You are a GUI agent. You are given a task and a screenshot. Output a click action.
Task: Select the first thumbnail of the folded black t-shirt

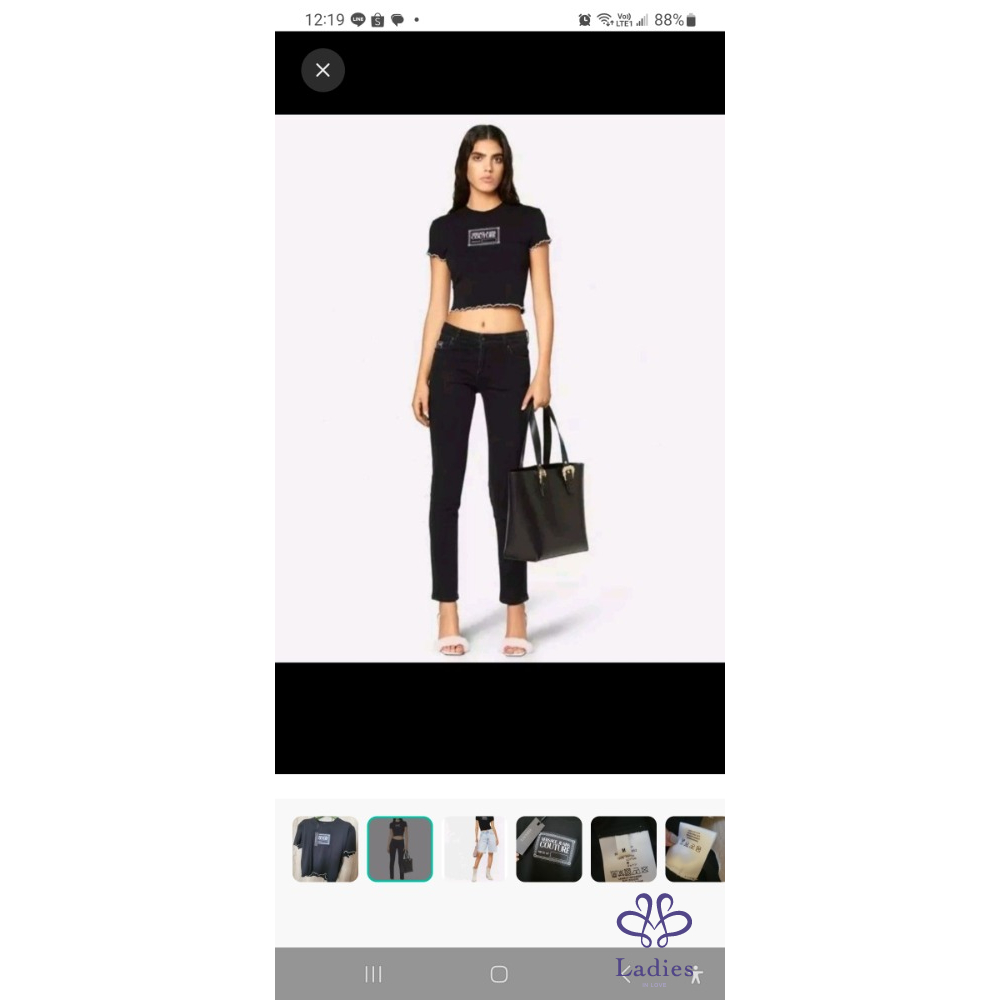(x=325, y=849)
